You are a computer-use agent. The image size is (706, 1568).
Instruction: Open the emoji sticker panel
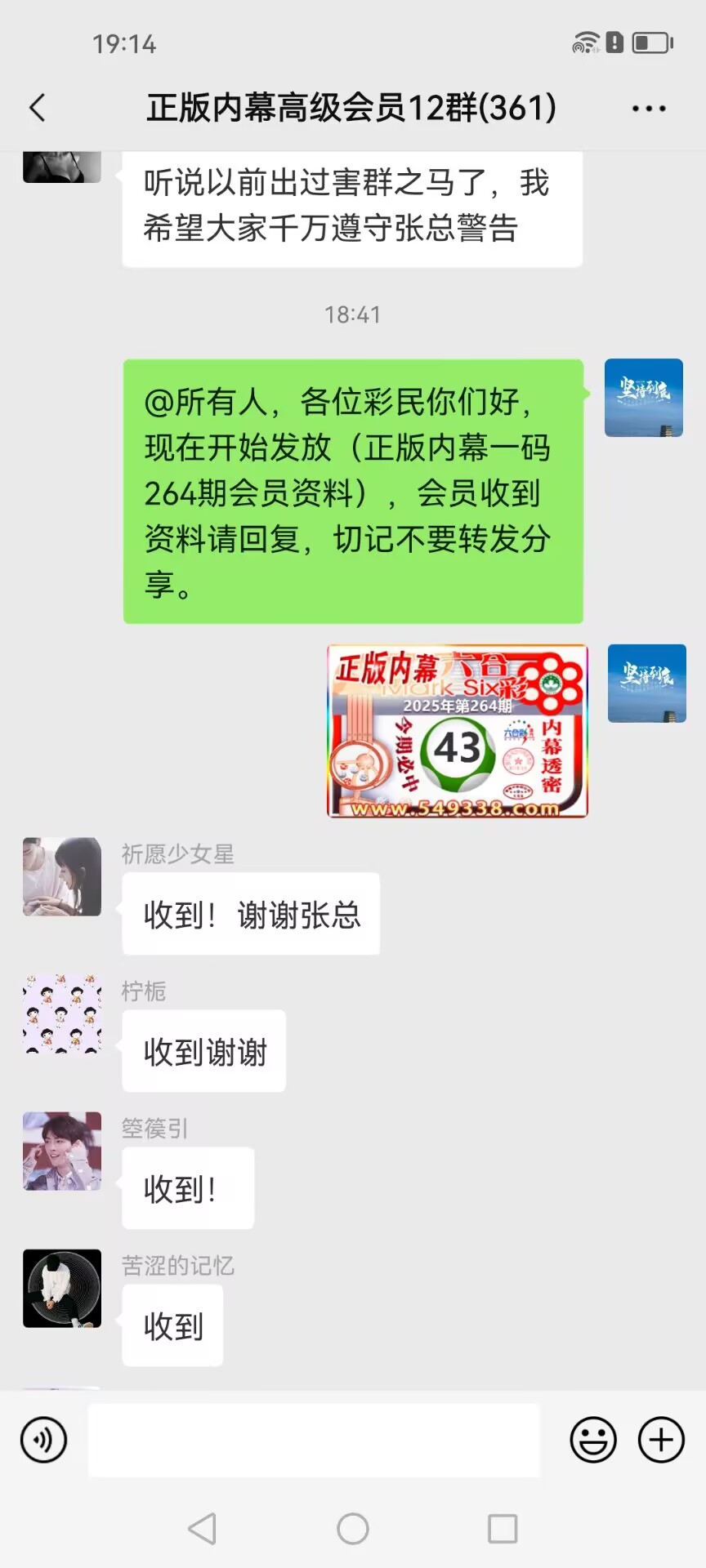593,1440
